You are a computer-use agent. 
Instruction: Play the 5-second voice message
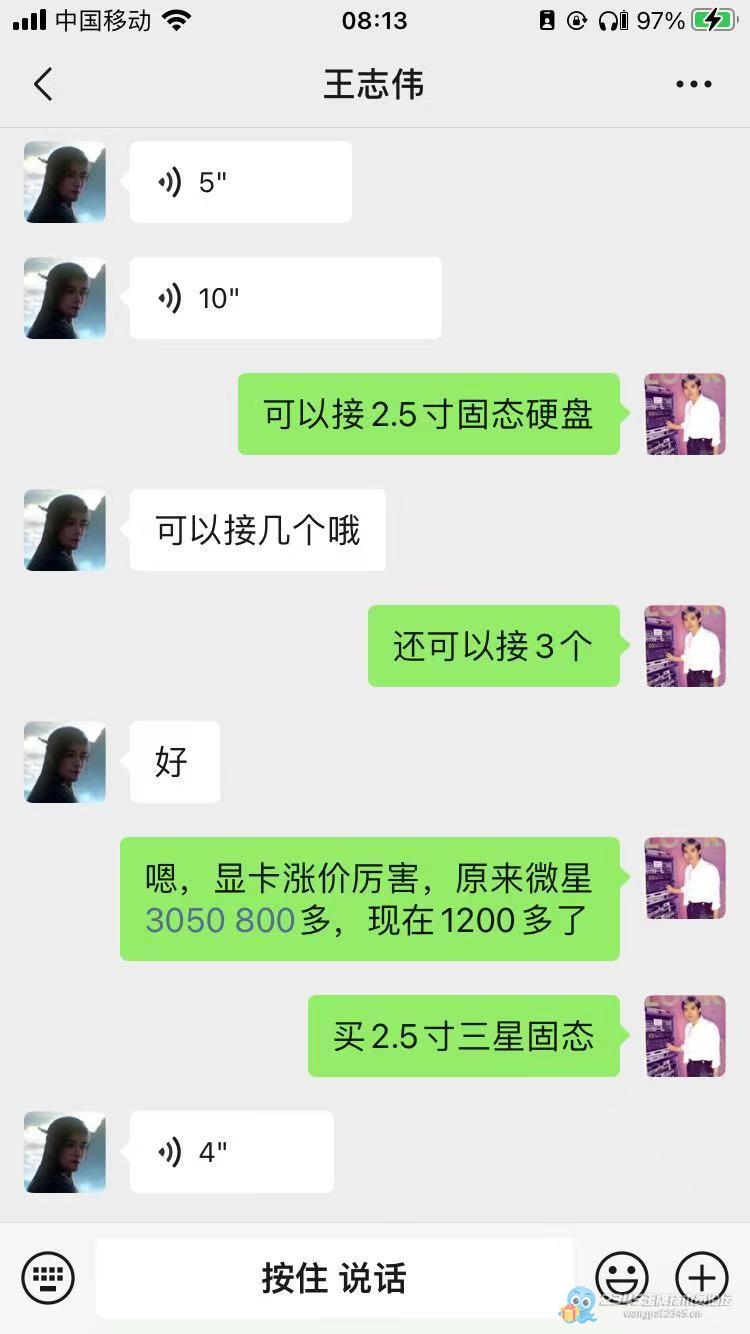[x=240, y=182]
